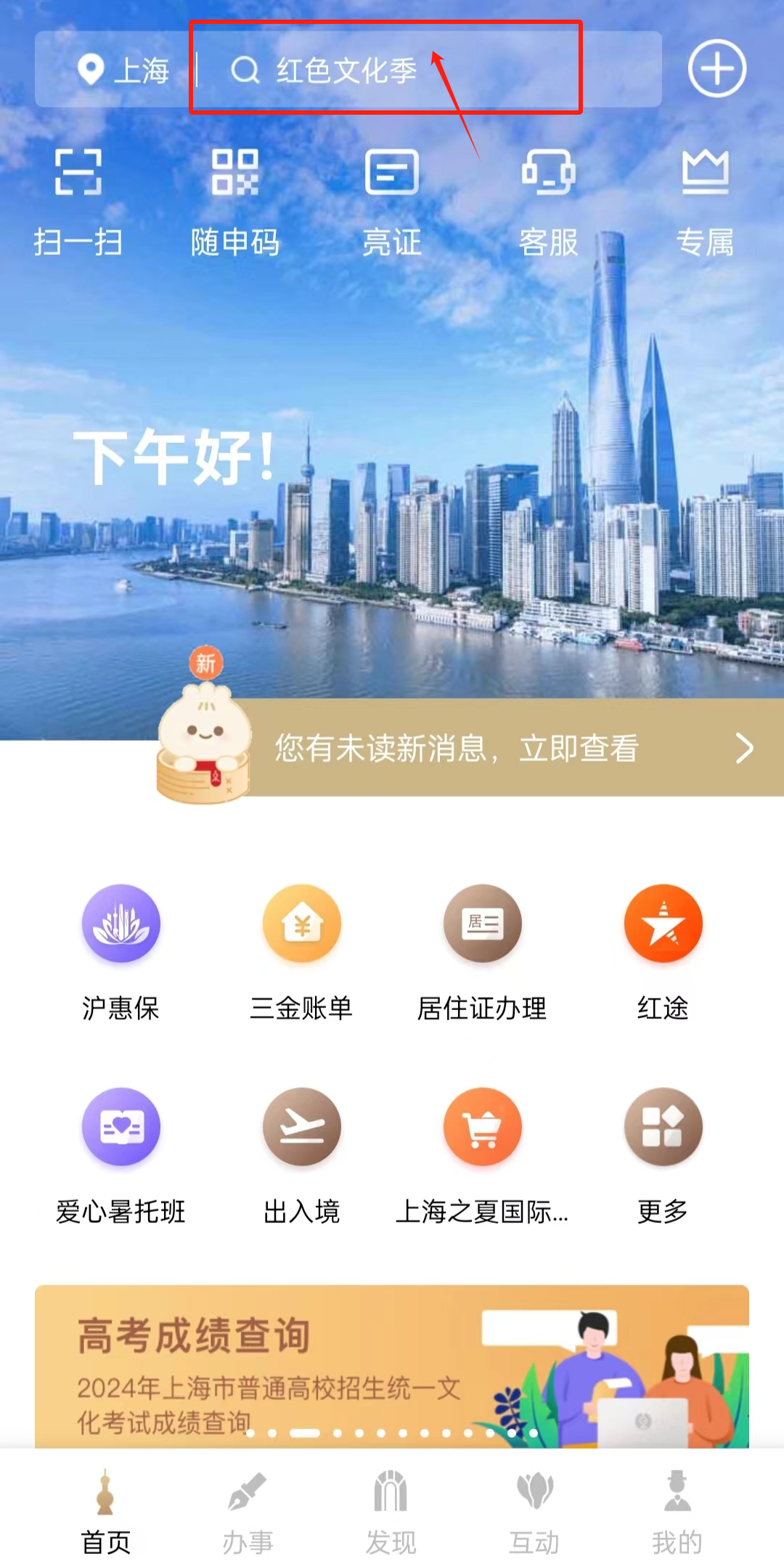Open the 高考成绩查询 banner
The height and width of the screenshot is (1567, 784).
click(392, 1365)
